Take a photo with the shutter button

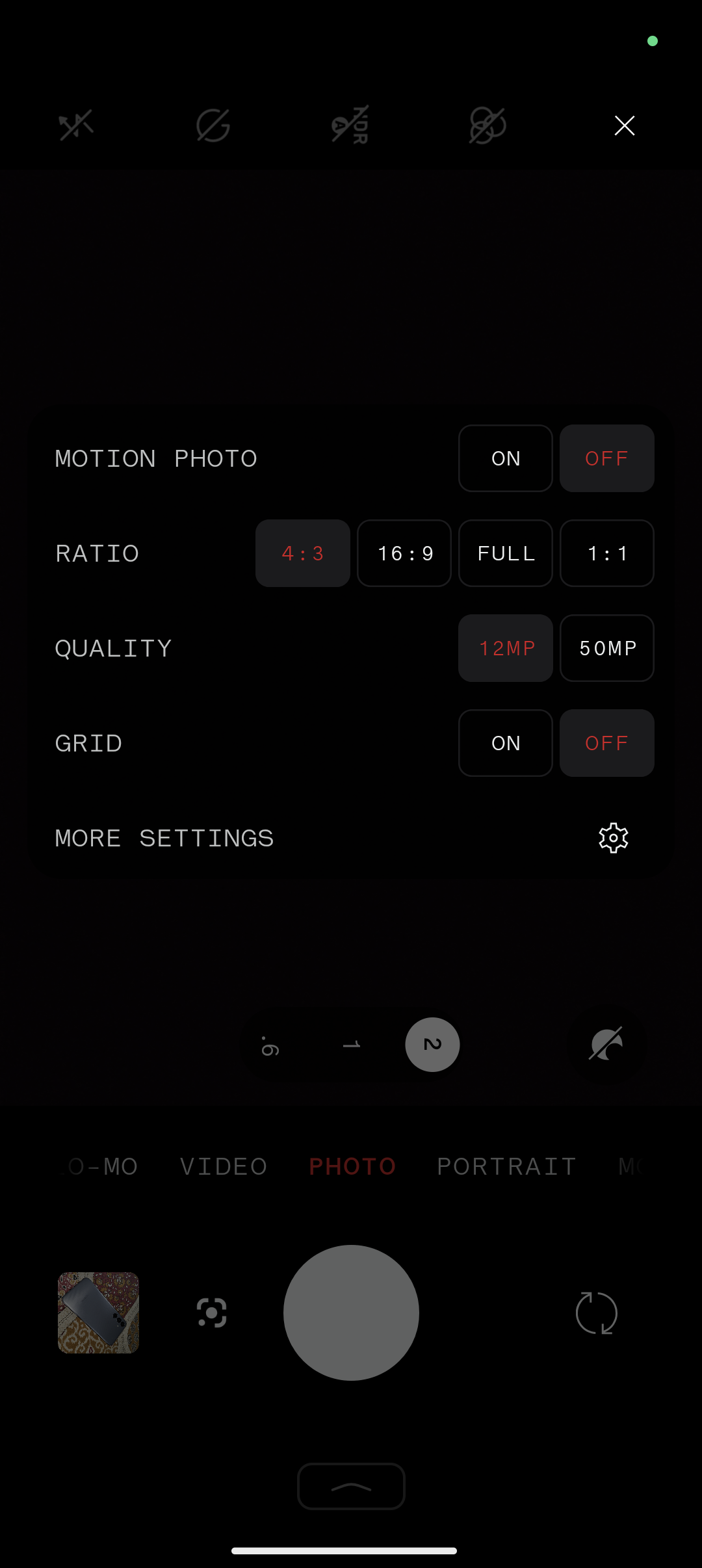pyautogui.click(x=351, y=1313)
